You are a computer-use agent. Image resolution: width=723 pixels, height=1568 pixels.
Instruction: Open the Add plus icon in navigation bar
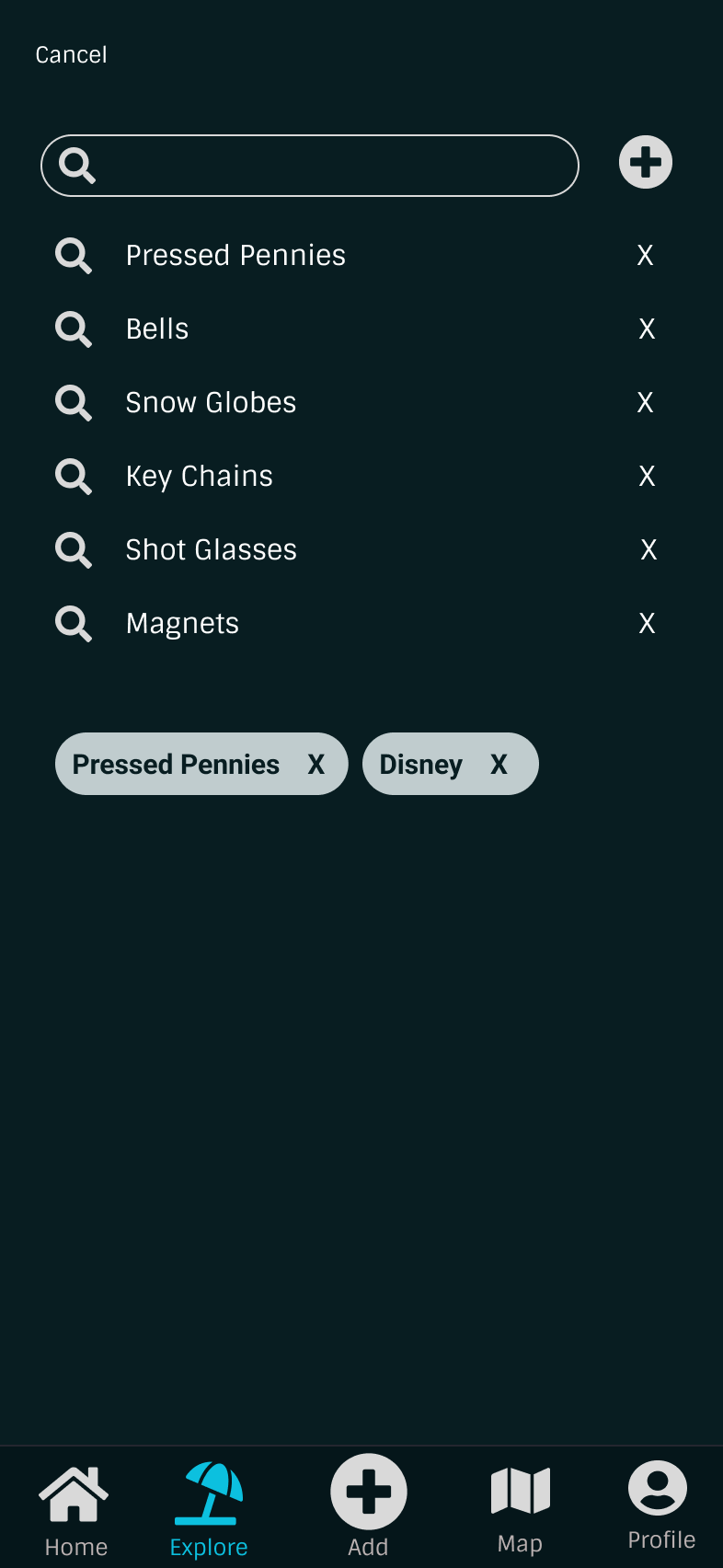click(x=368, y=1491)
